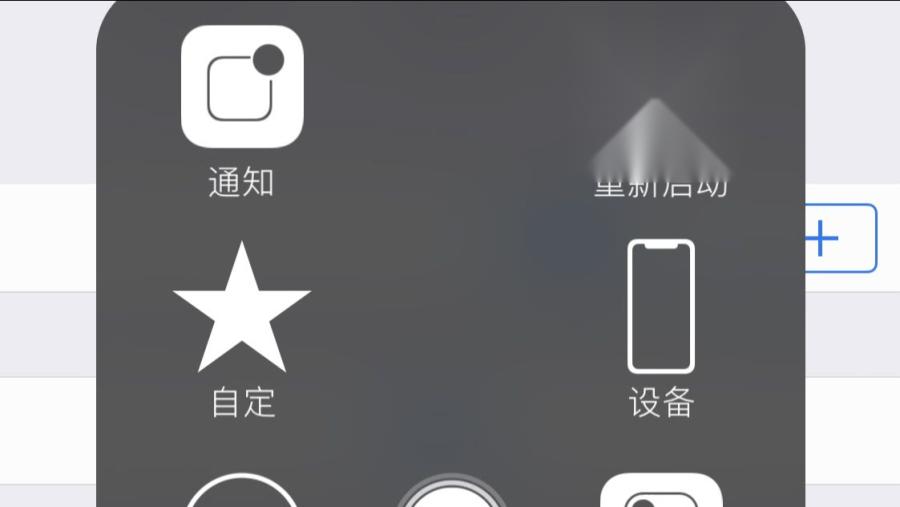Open Notifications in the AssistiveTouch menu
This screenshot has height=507, width=900.
click(241, 88)
